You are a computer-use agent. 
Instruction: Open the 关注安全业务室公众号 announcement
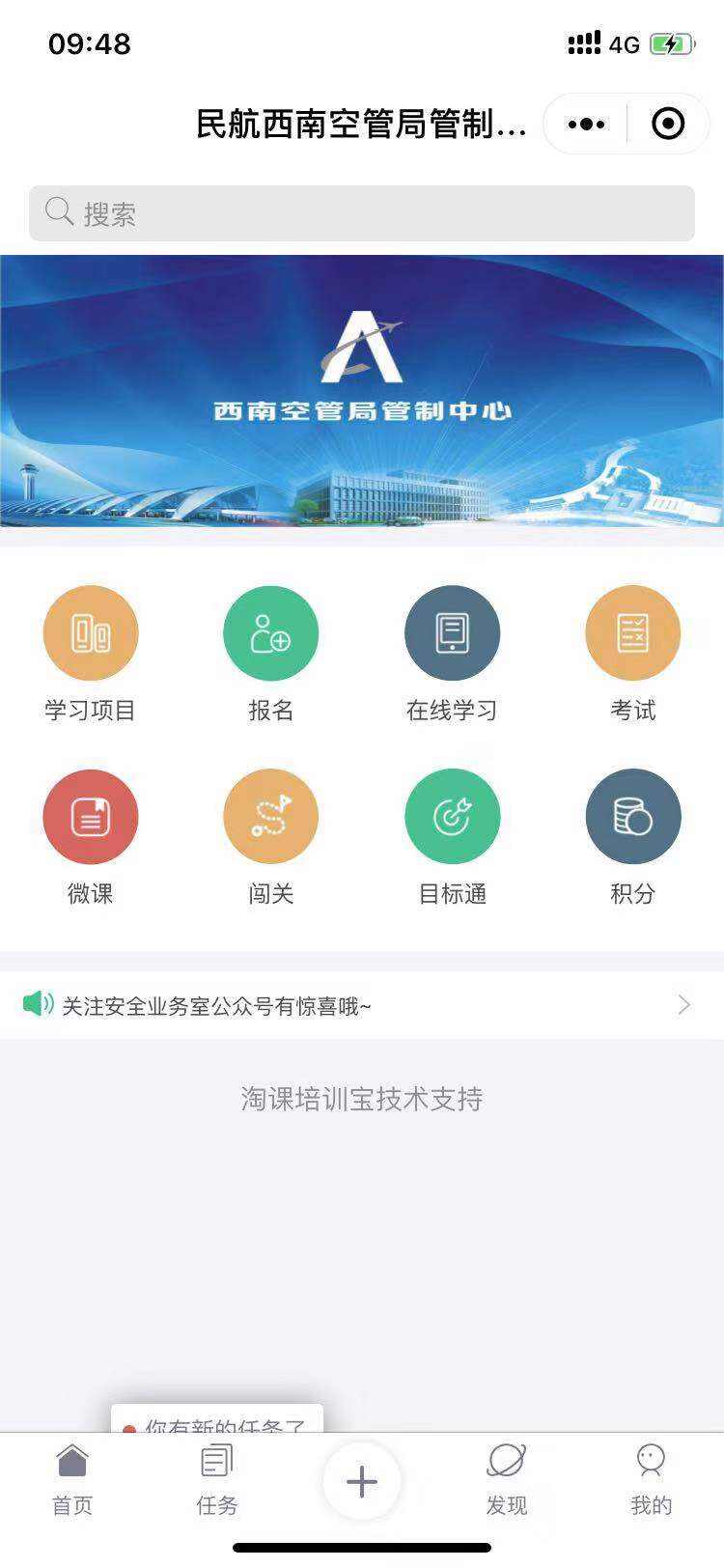click(362, 1006)
